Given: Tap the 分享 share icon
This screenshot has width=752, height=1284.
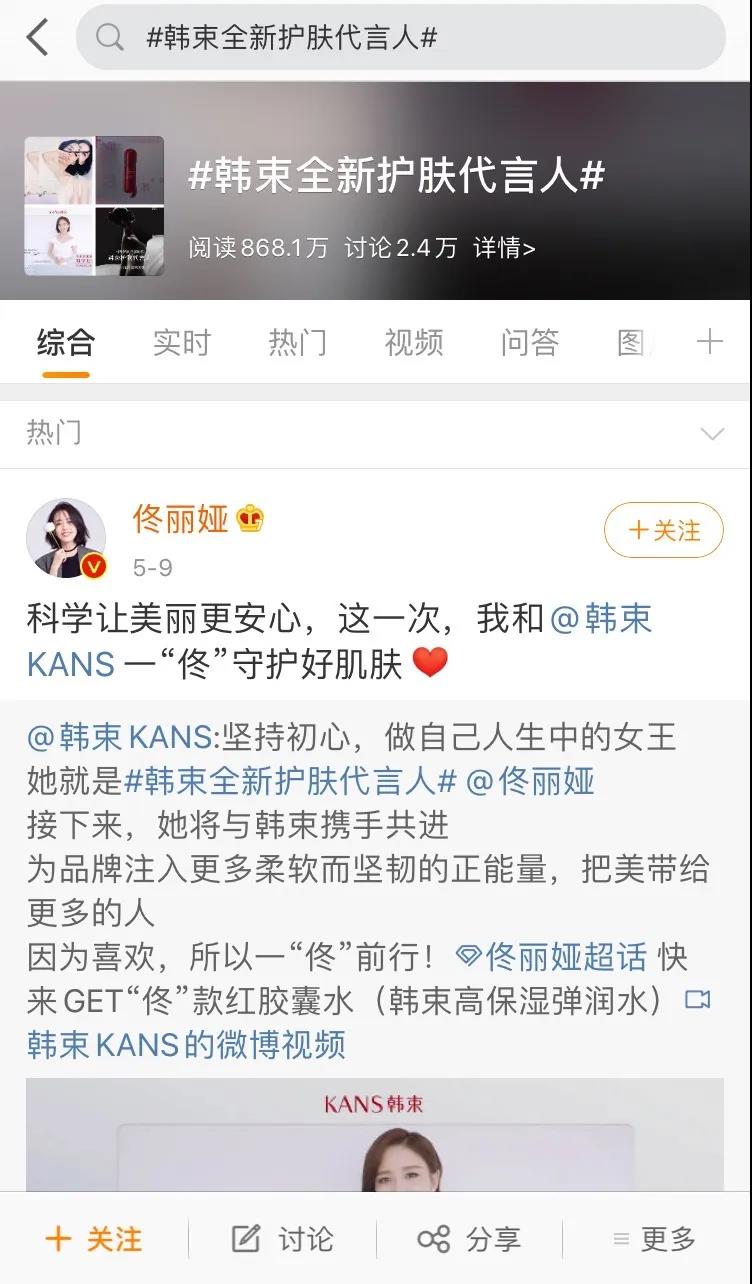Looking at the screenshot, I should point(434,1240).
